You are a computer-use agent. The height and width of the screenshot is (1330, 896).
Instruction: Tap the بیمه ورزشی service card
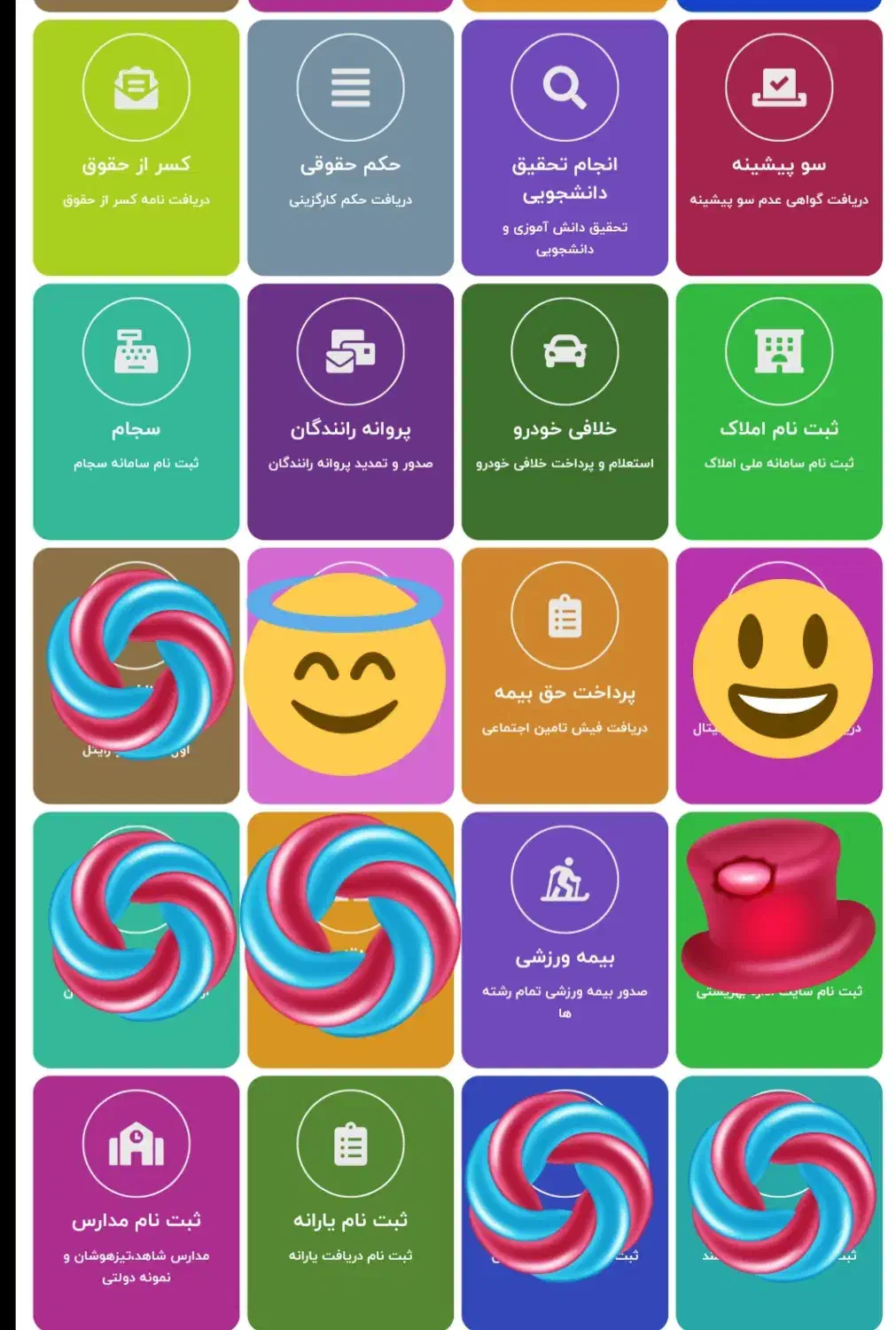[565, 939]
